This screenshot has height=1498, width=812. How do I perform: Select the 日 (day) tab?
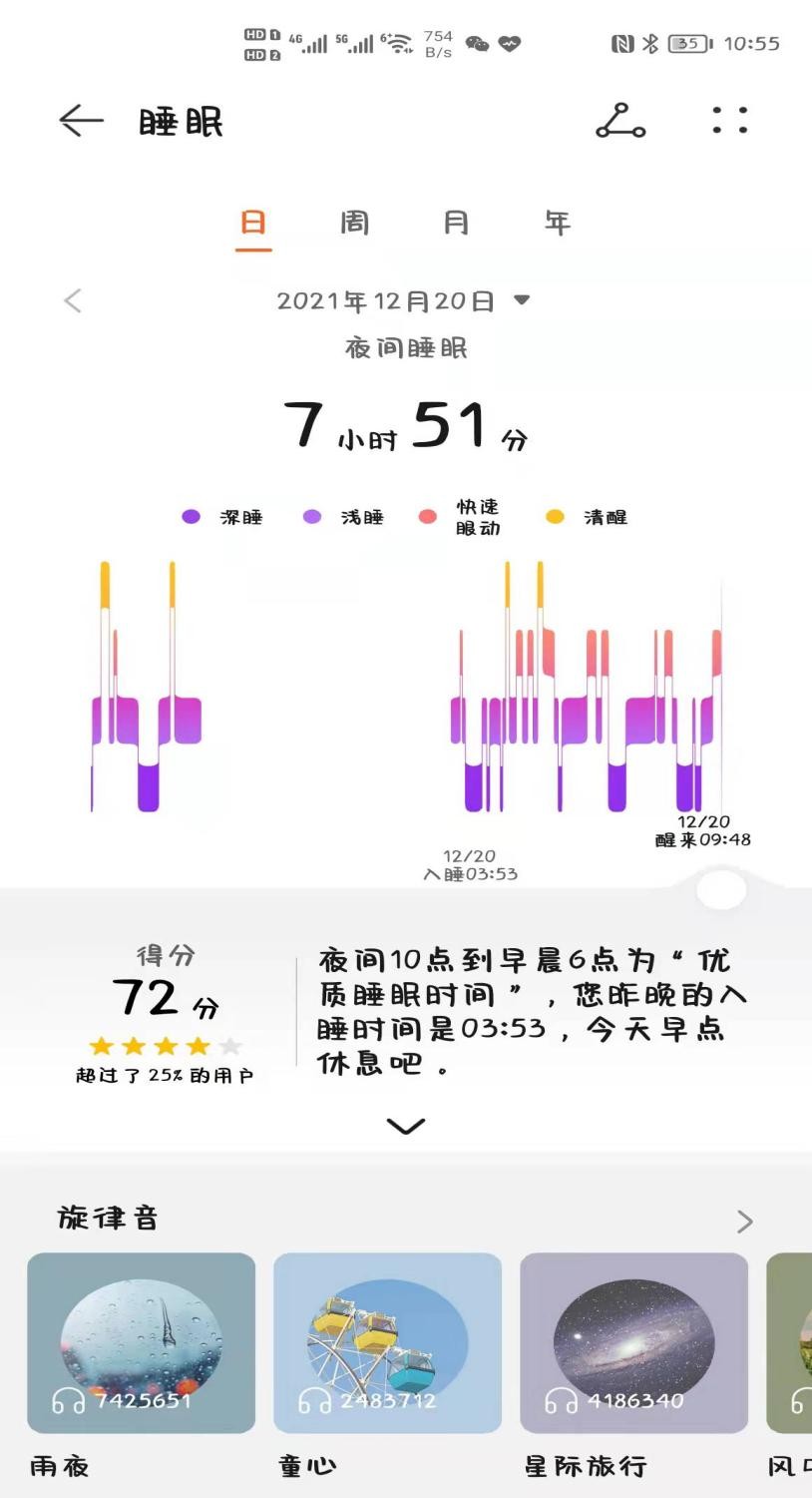(252, 224)
